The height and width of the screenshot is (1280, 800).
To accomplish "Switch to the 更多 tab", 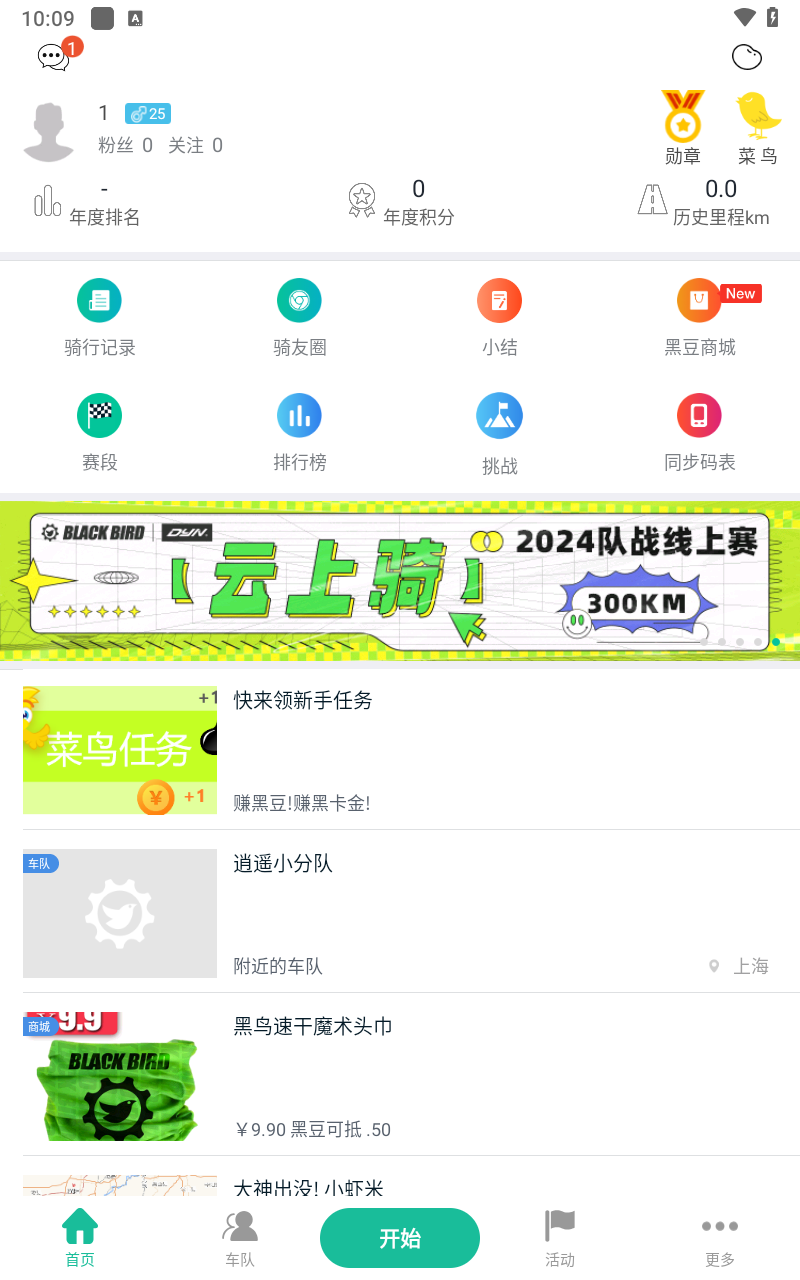I will click(x=719, y=1238).
